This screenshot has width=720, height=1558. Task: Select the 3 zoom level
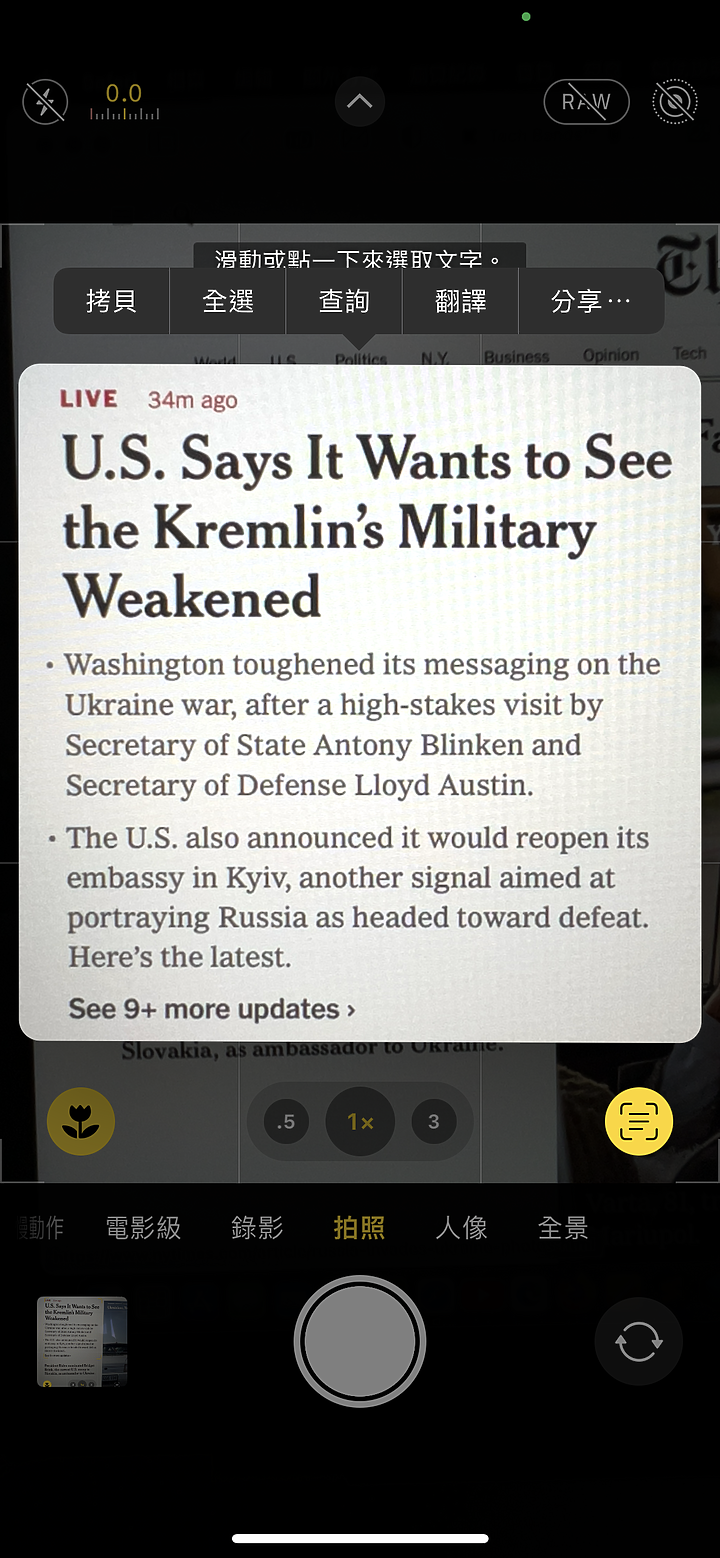[433, 1122]
